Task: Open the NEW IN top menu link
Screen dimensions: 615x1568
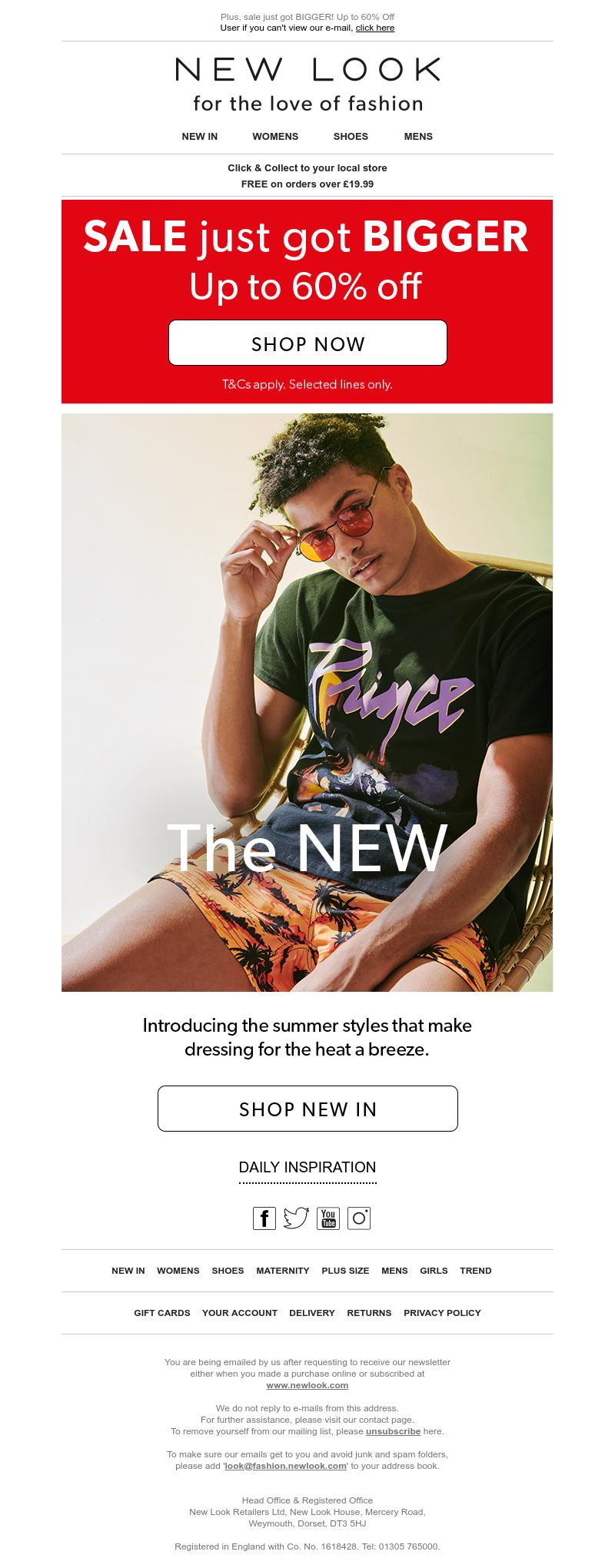Action: [x=199, y=137]
